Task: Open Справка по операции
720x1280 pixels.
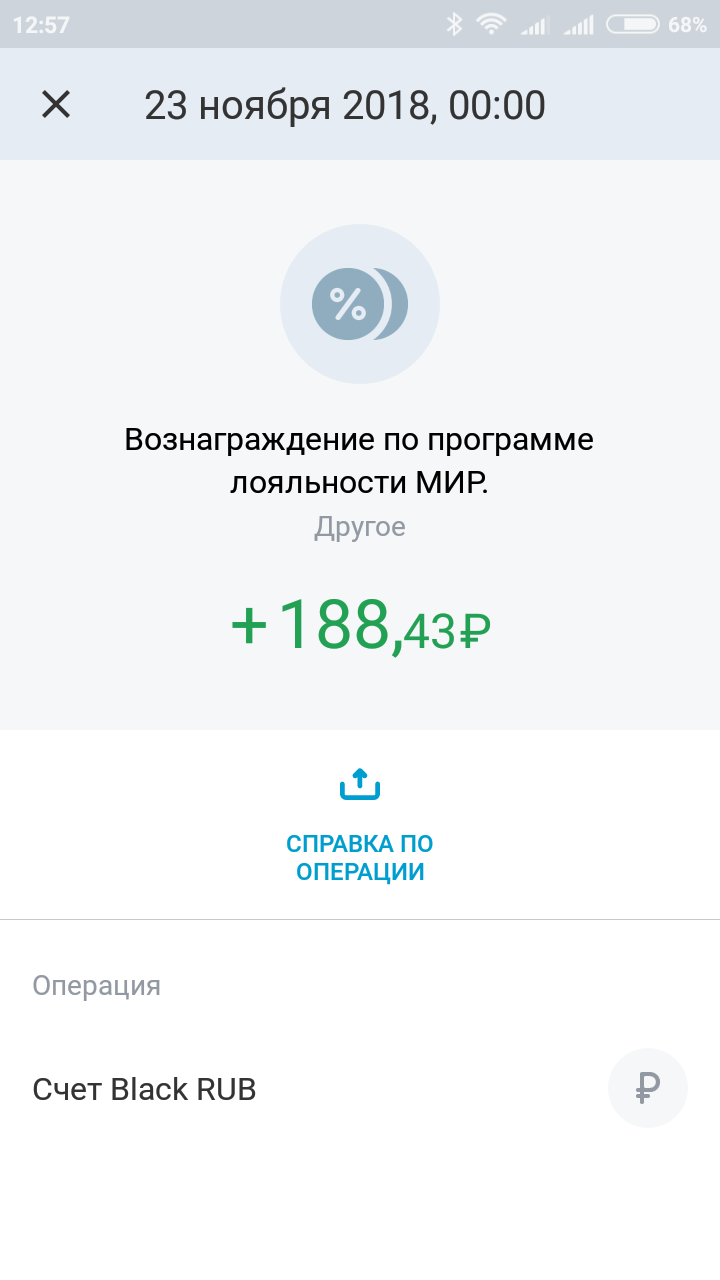Action: 360,826
